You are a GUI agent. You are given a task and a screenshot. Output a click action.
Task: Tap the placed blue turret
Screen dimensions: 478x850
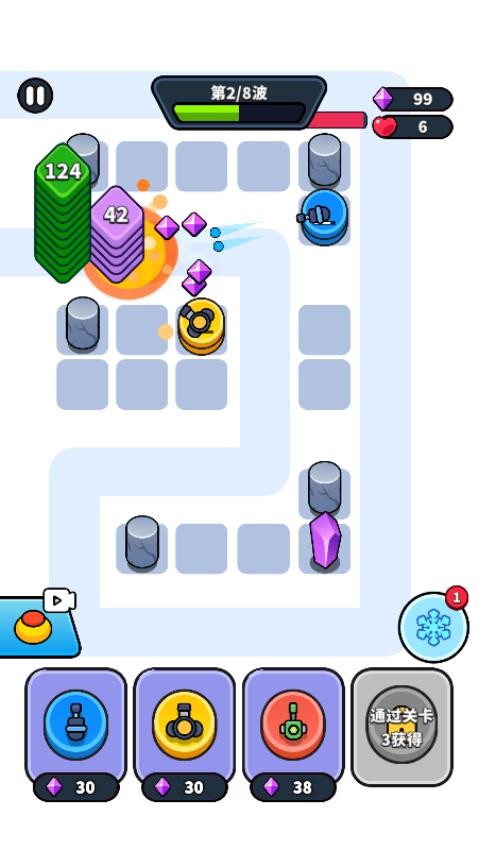coord(324,217)
